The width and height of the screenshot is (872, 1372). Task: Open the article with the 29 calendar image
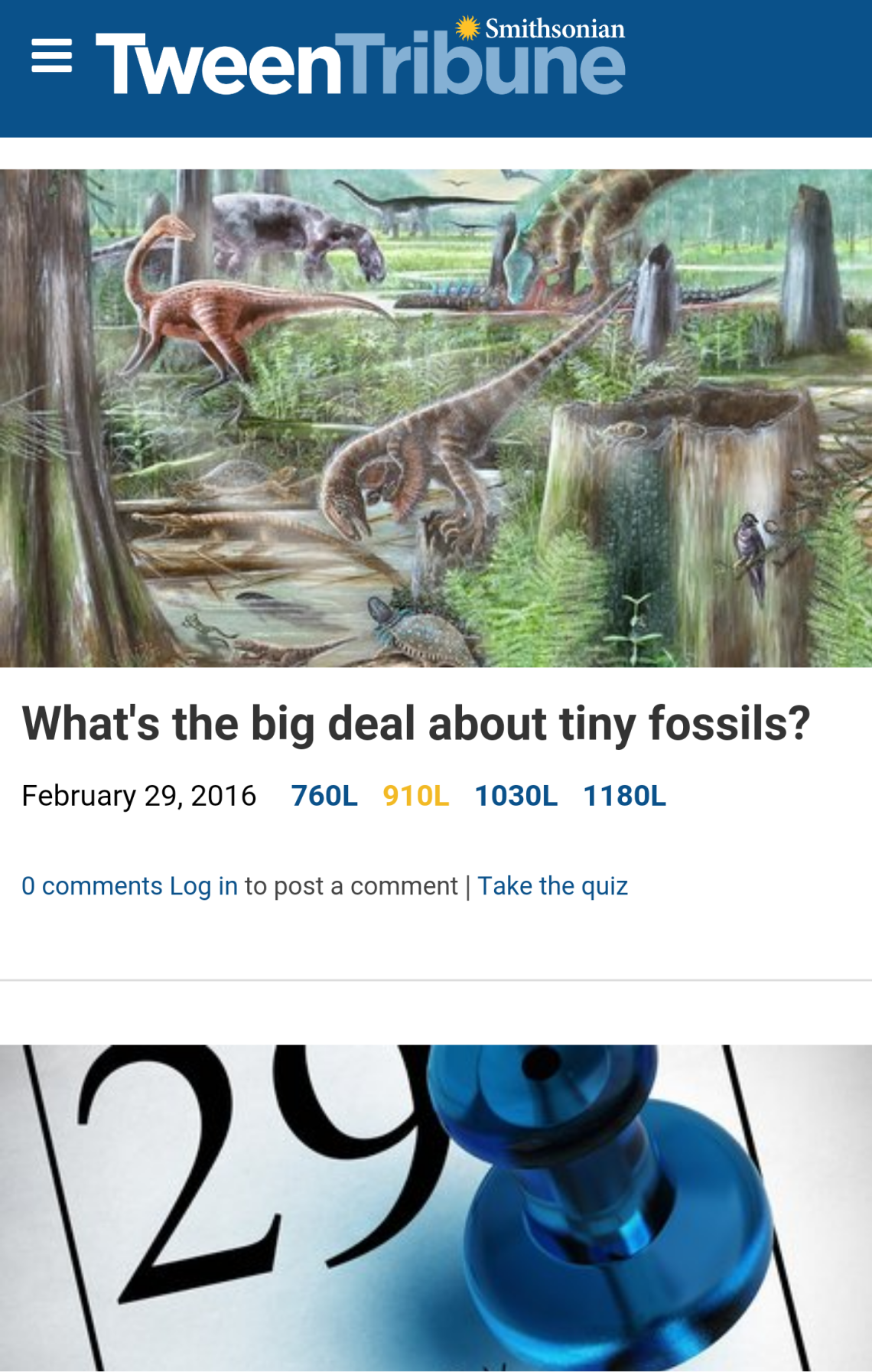(436, 1207)
